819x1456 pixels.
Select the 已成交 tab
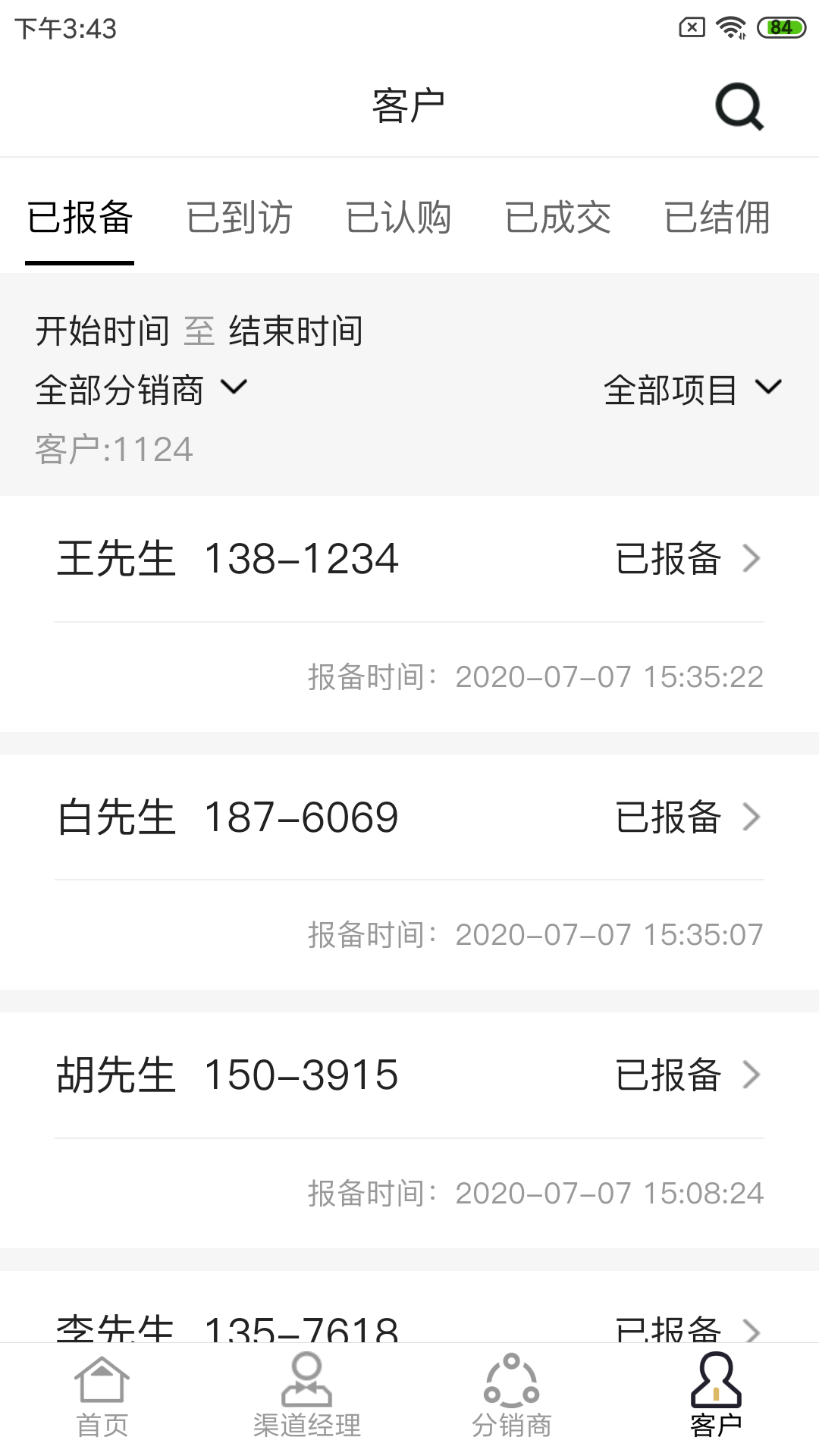(x=557, y=218)
